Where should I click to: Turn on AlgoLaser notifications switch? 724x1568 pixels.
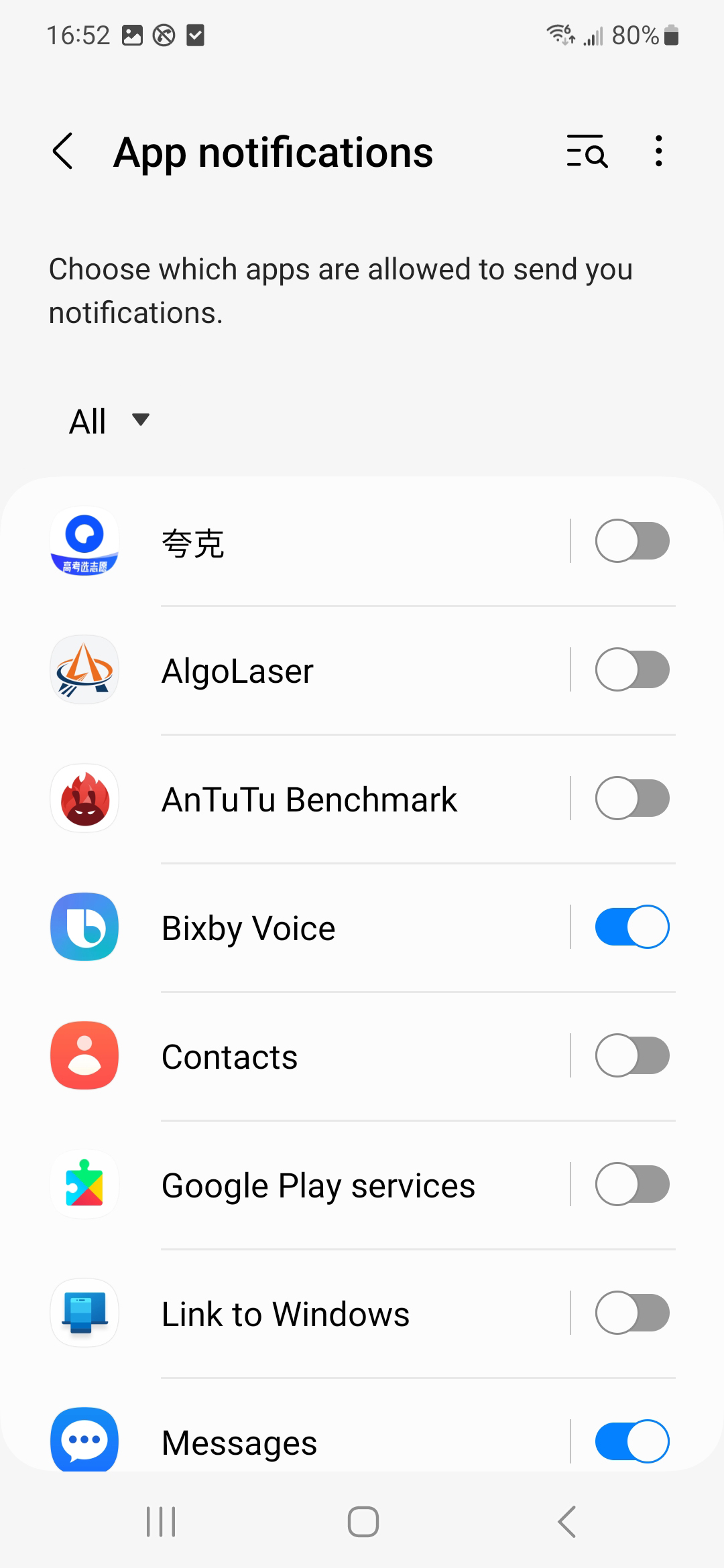pos(631,669)
